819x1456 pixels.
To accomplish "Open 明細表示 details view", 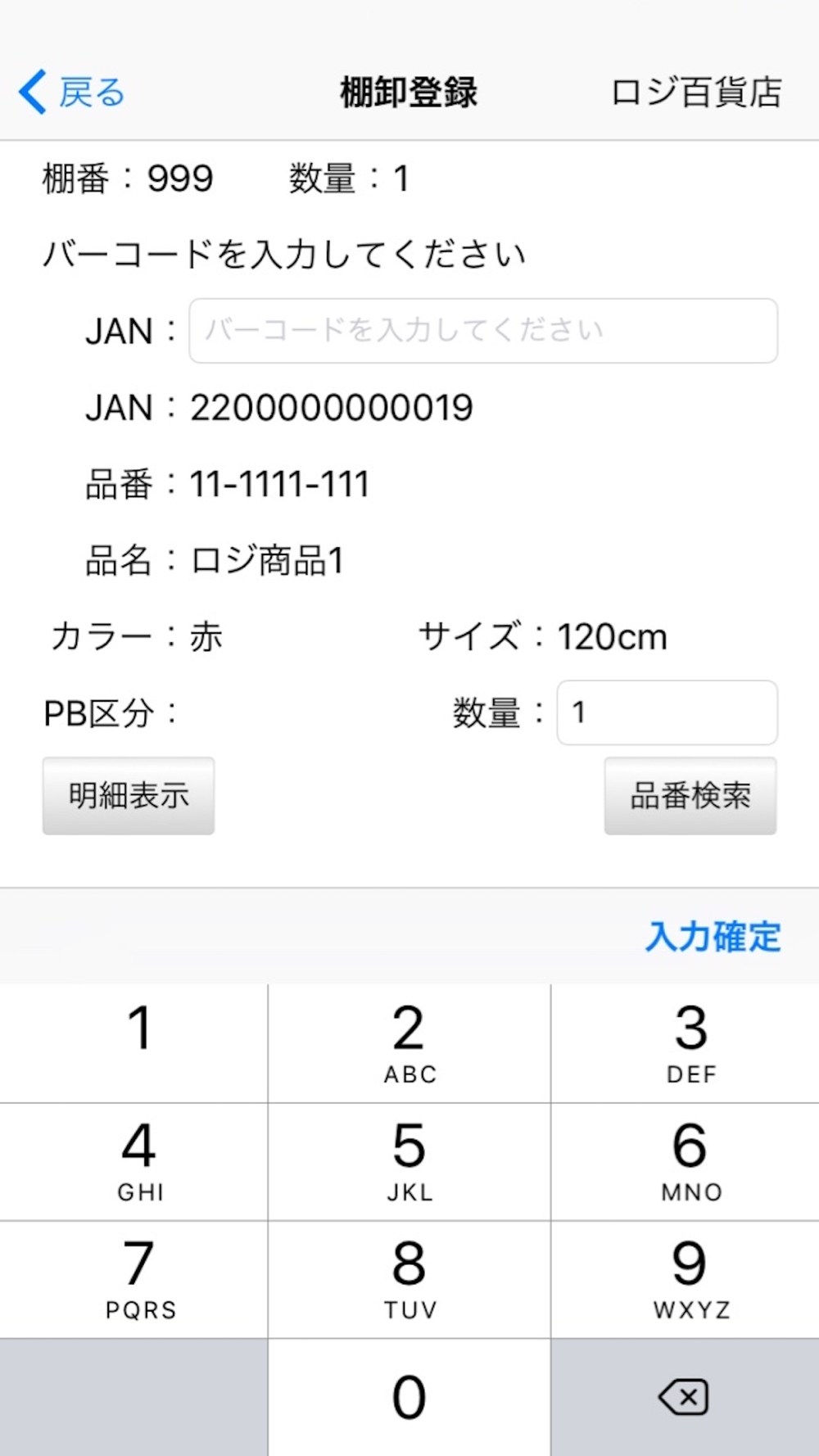I will point(129,796).
